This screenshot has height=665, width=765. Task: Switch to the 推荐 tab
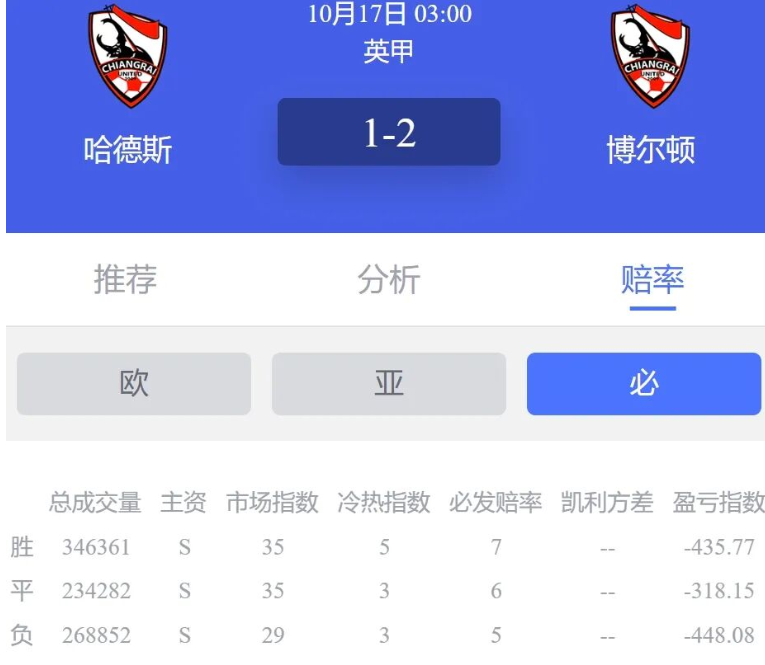tap(125, 280)
